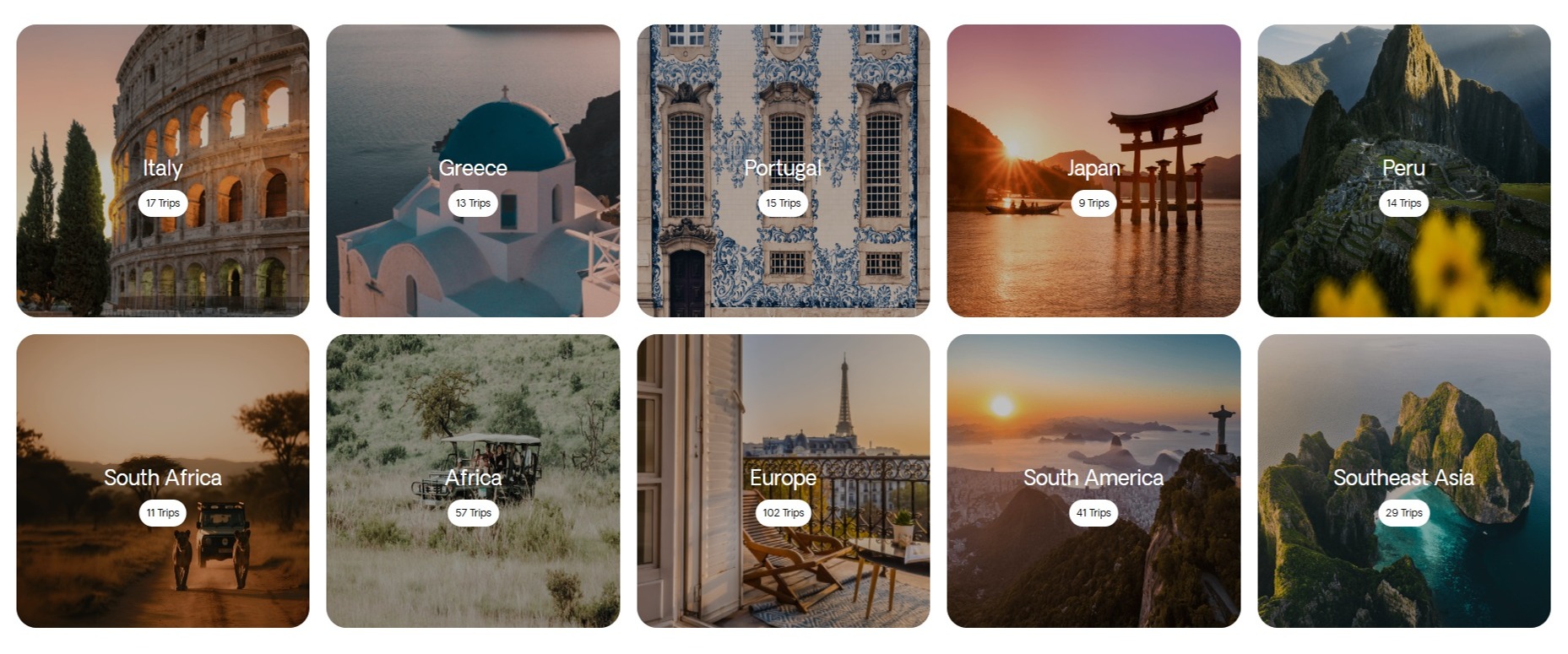This screenshot has height=654, width=1568.
Task: Explore the Africa trips tile
Action: [473, 480]
